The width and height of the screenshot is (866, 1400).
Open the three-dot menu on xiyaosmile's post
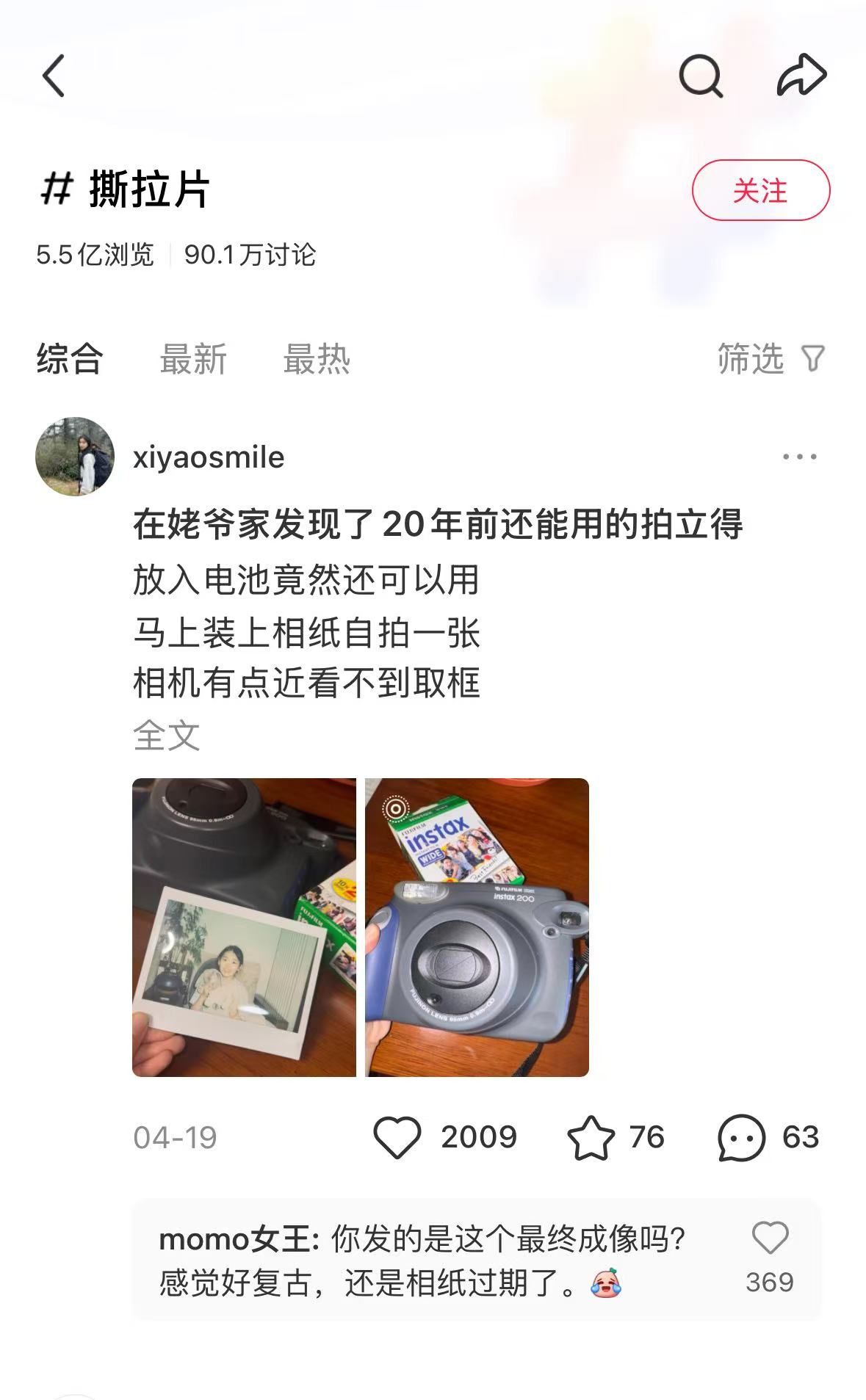pyautogui.click(x=799, y=457)
